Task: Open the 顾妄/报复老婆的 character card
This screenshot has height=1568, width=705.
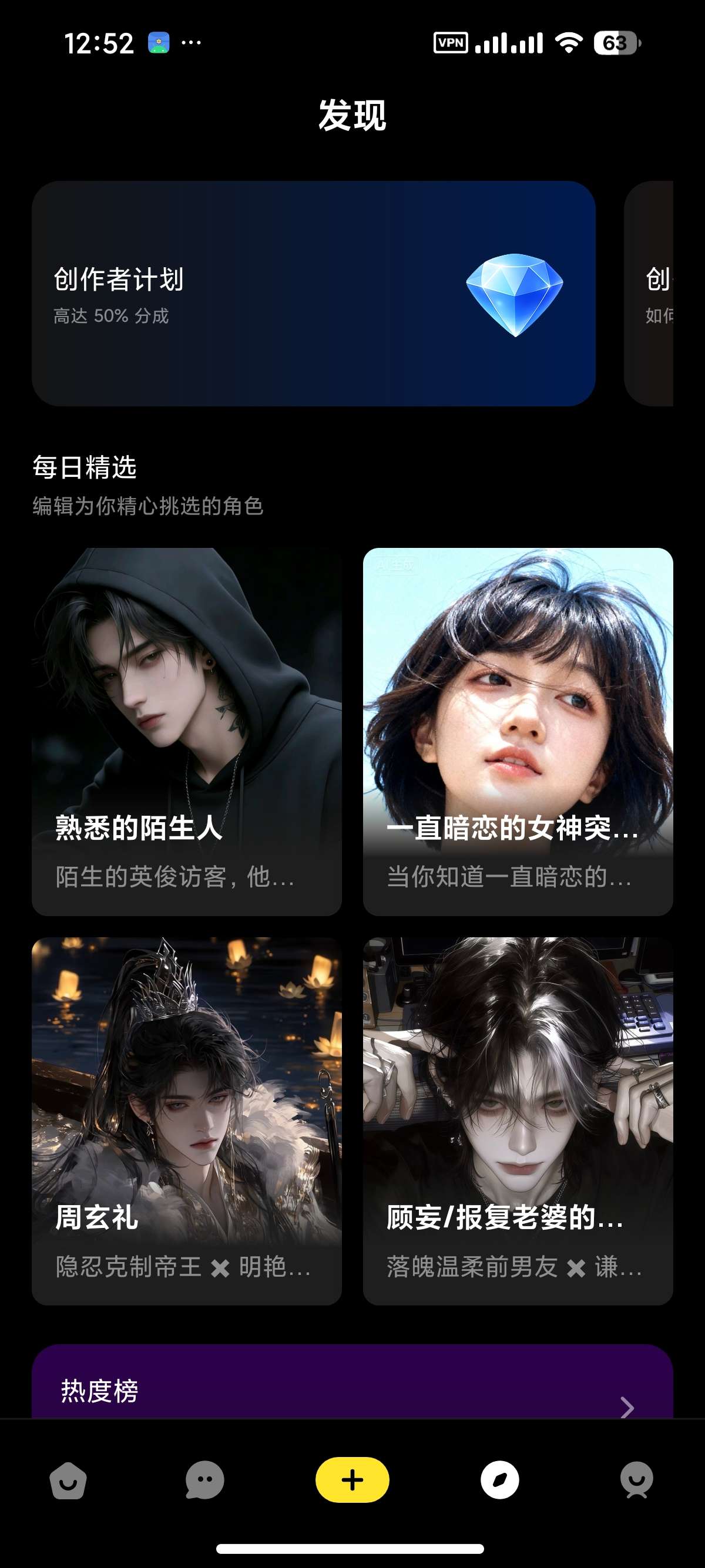Action: point(518,1121)
